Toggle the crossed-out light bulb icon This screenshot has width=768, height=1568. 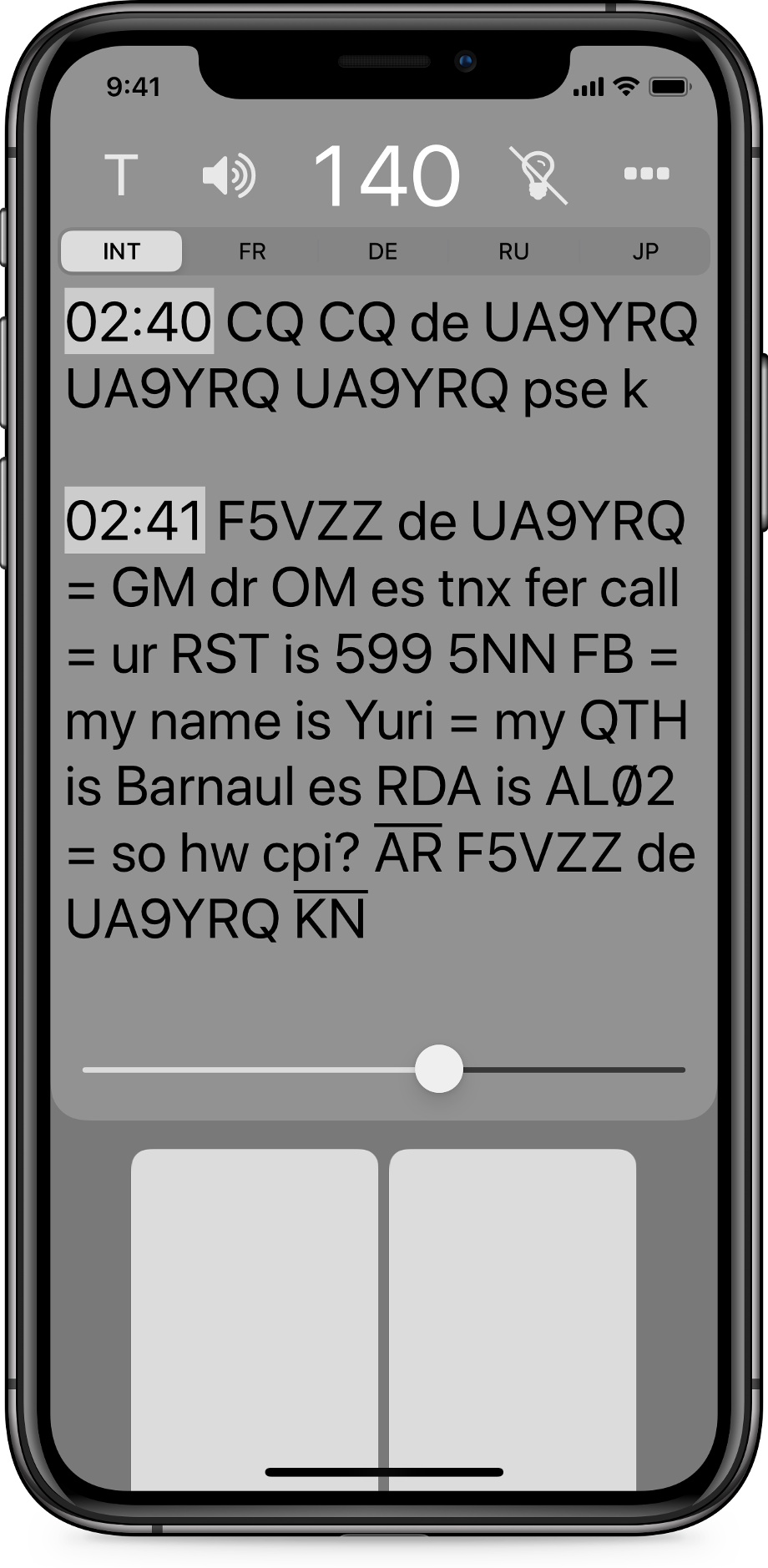pos(538,175)
